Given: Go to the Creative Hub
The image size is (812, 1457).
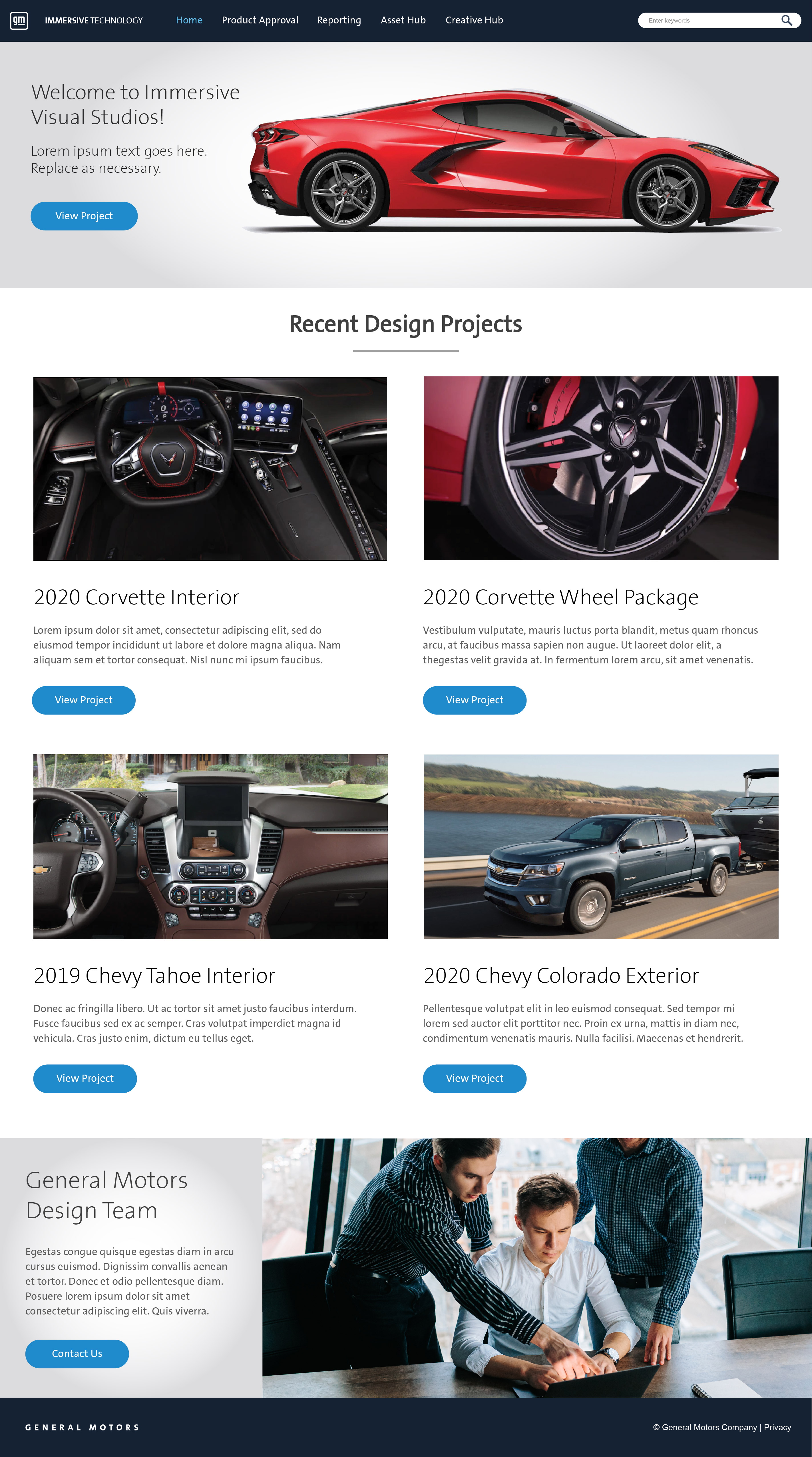Looking at the screenshot, I should pos(474,20).
